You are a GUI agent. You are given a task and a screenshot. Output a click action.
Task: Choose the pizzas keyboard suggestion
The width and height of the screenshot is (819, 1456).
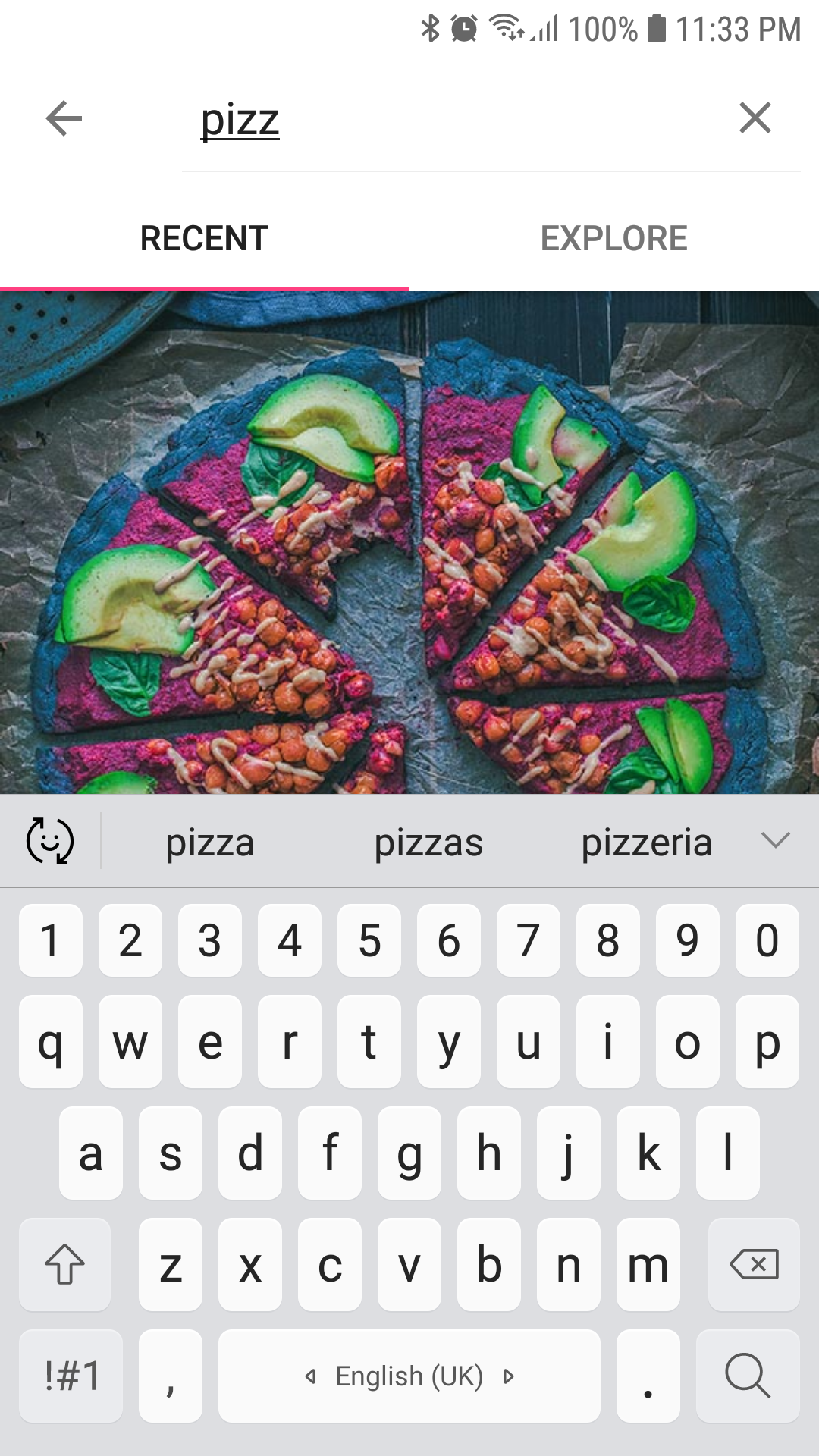[428, 843]
